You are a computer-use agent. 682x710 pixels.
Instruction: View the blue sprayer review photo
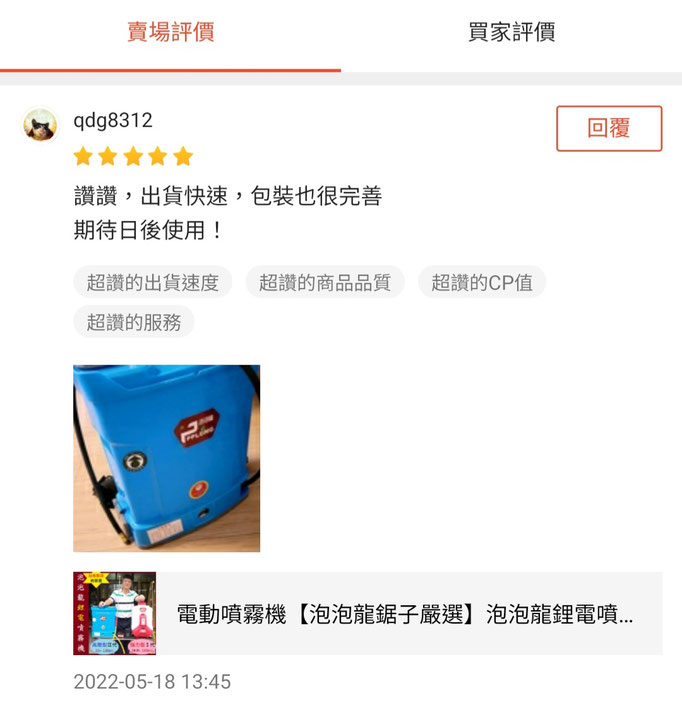pos(166,458)
